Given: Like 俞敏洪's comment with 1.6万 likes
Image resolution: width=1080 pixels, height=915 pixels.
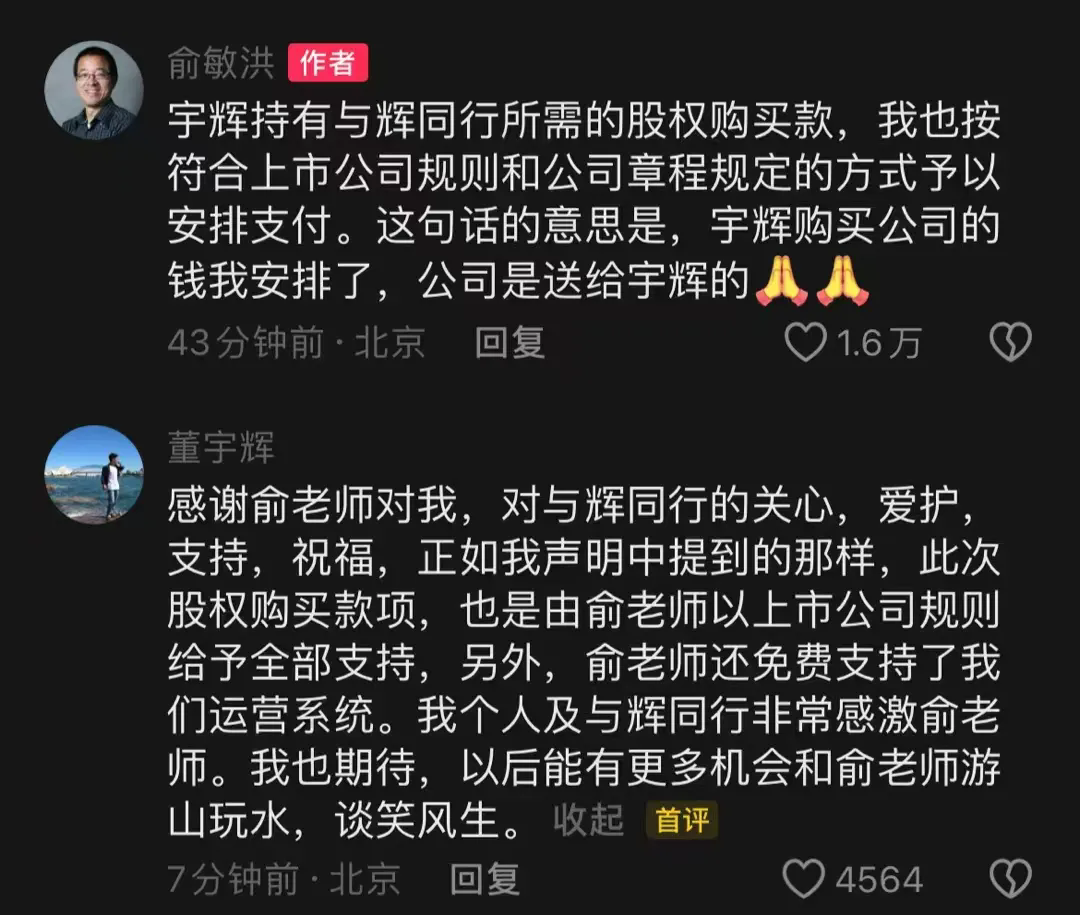Looking at the screenshot, I should pyautogui.click(x=805, y=342).
